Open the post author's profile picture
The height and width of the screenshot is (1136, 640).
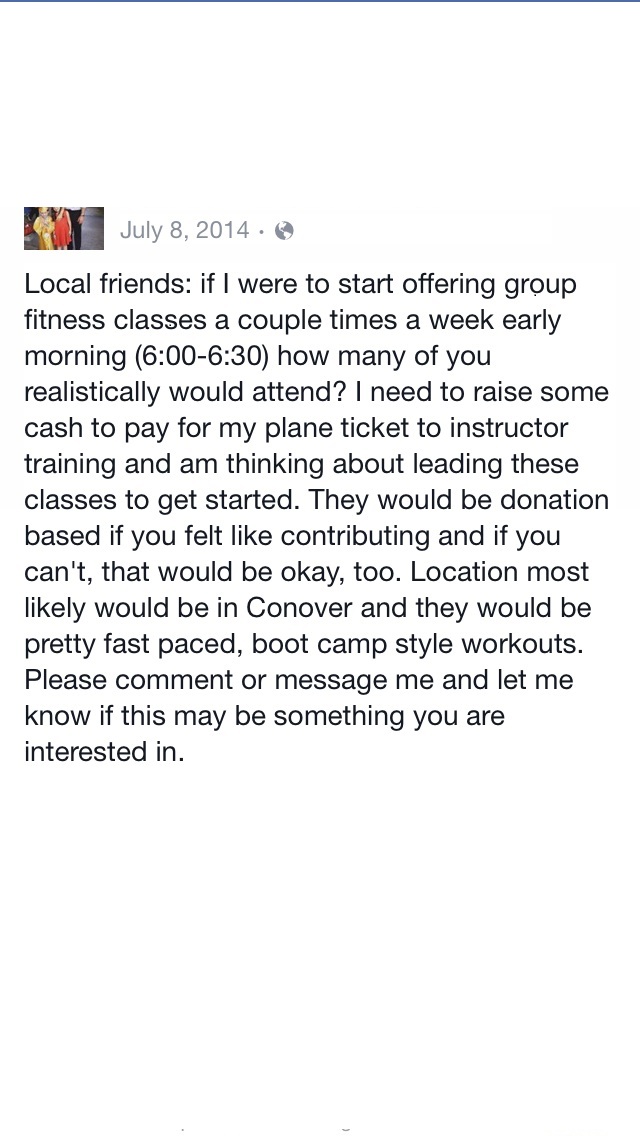(x=63, y=229)
